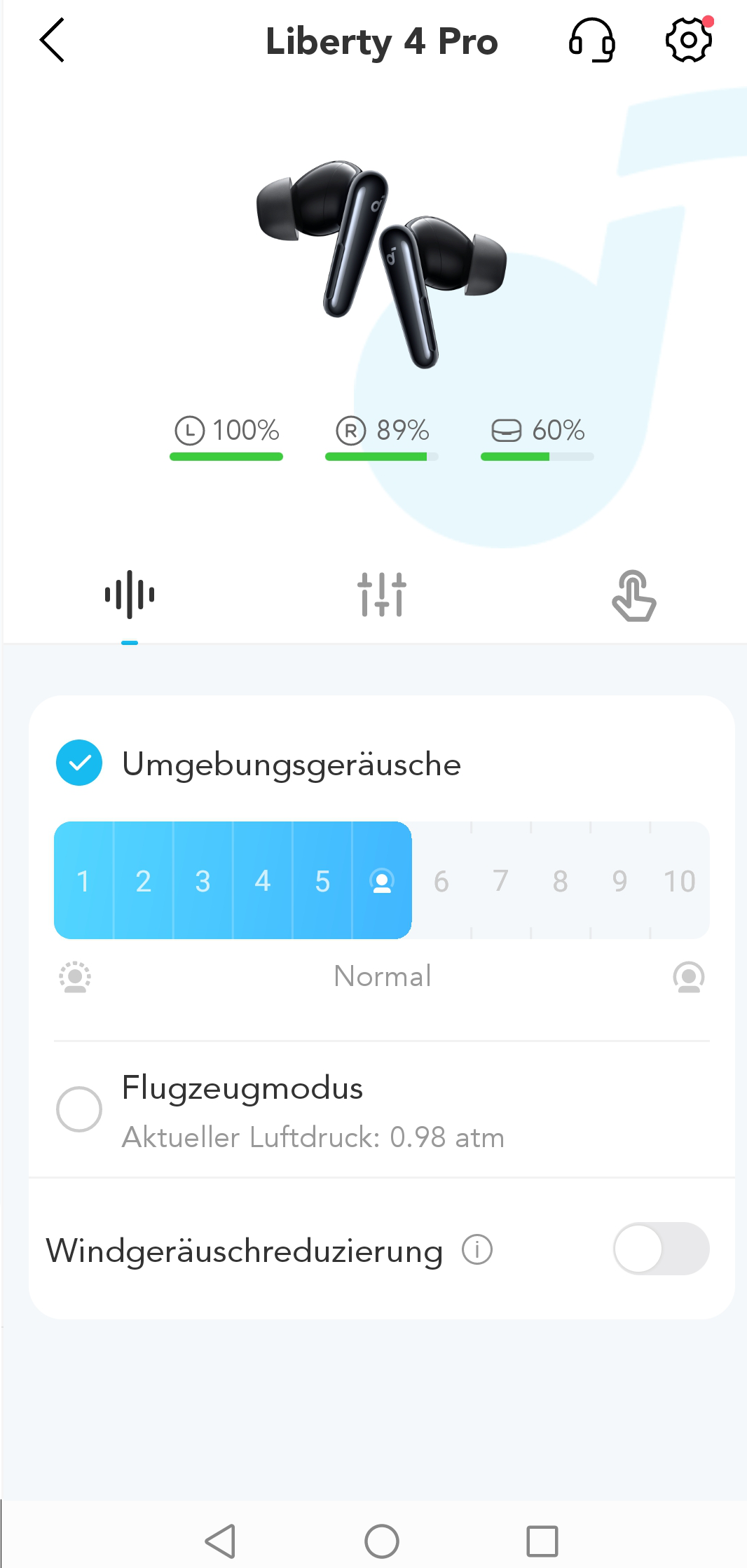Select Flugzeugmodus radio button
Viewport: 747px width, 1568px height.
click(79, 1109)
